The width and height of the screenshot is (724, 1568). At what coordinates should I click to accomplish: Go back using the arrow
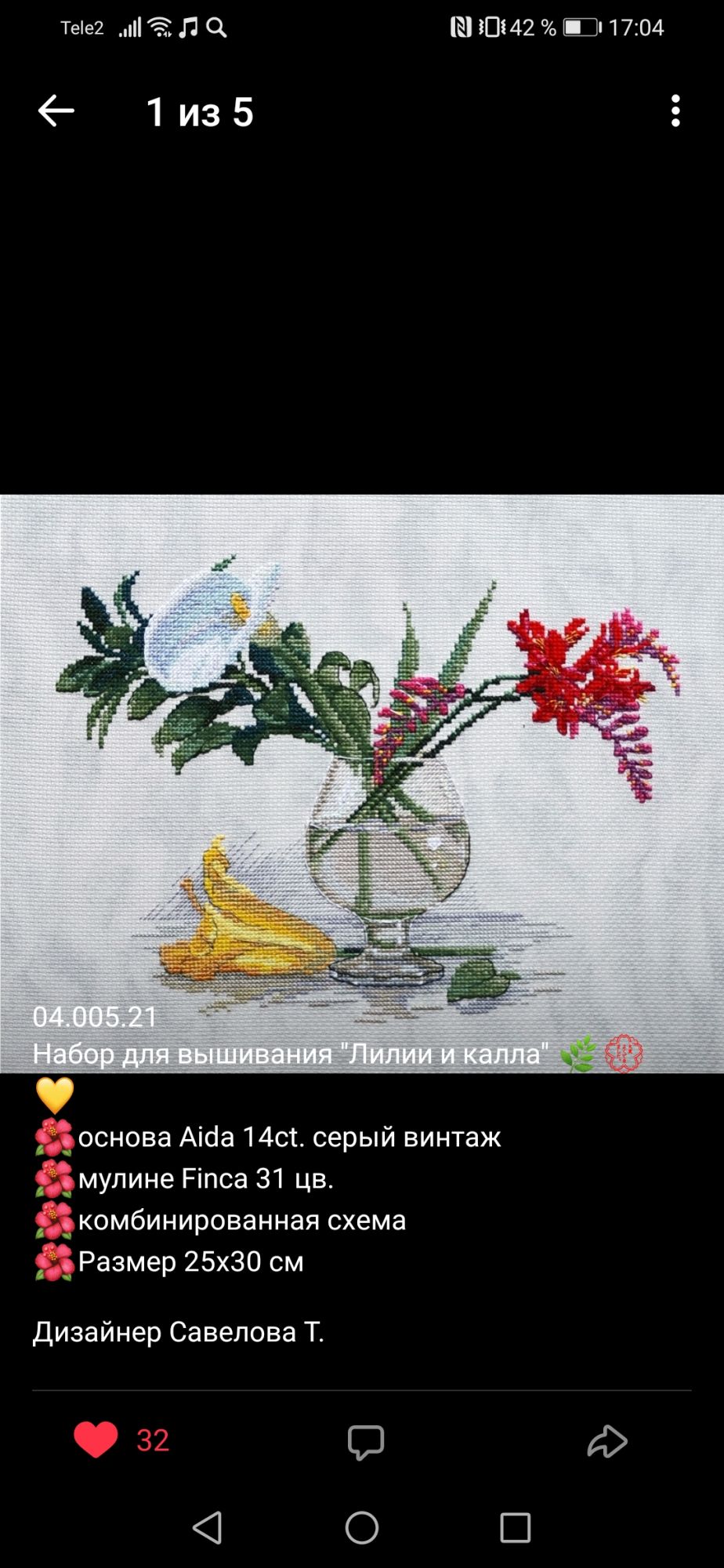56,111
